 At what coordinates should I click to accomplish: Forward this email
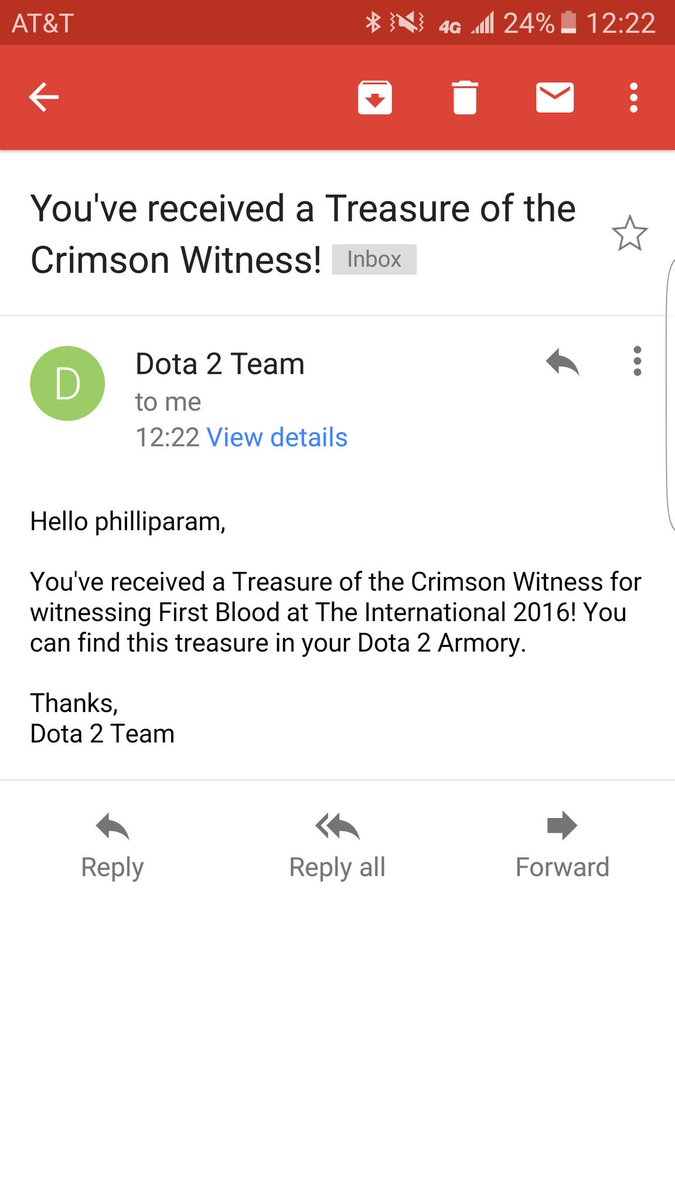(562, 845)
